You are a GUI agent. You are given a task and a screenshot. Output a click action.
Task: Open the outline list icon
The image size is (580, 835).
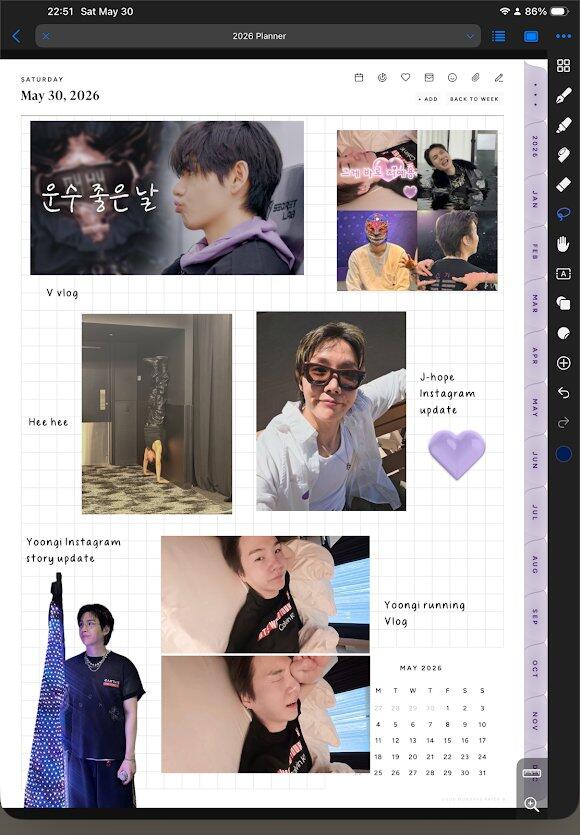click(x=499, y=36)
